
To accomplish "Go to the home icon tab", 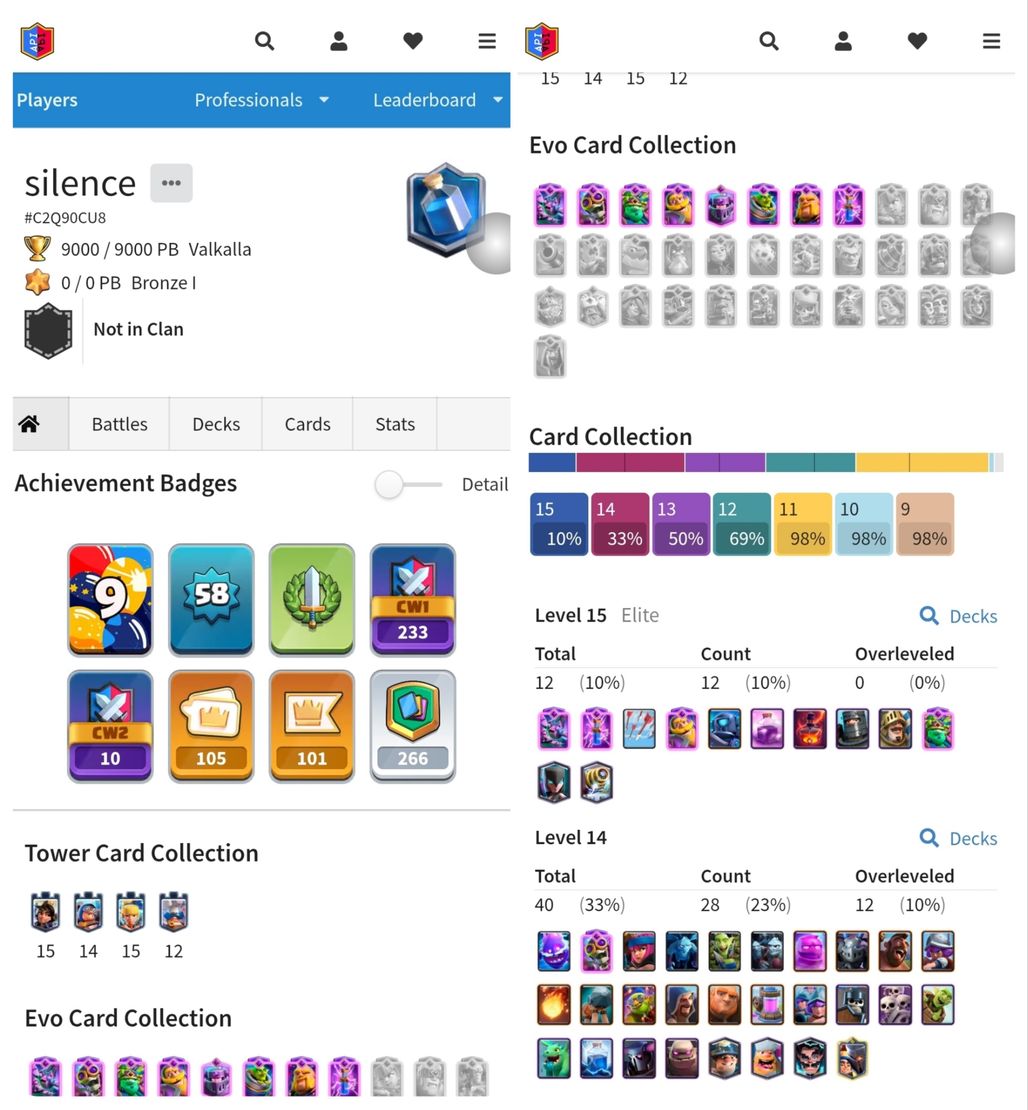I will pyautogui.click(x=29, y=424).
